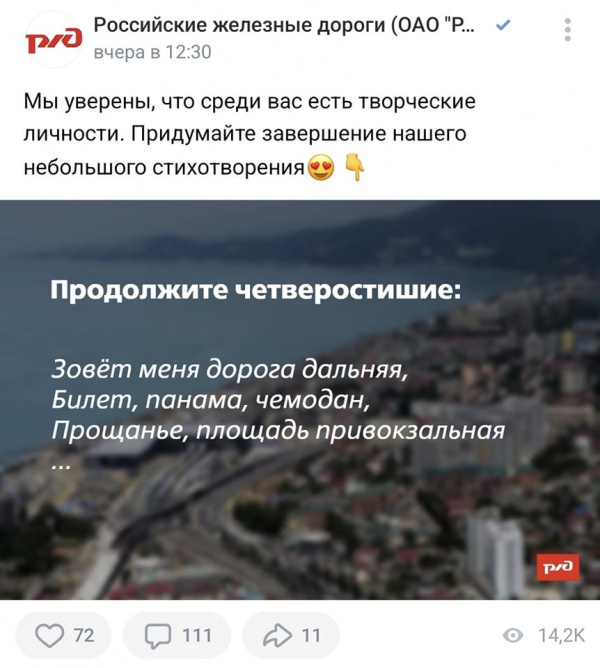The image size is (600, 668).
Task: Open the post image with the quatrain
Action: point(300,400)
